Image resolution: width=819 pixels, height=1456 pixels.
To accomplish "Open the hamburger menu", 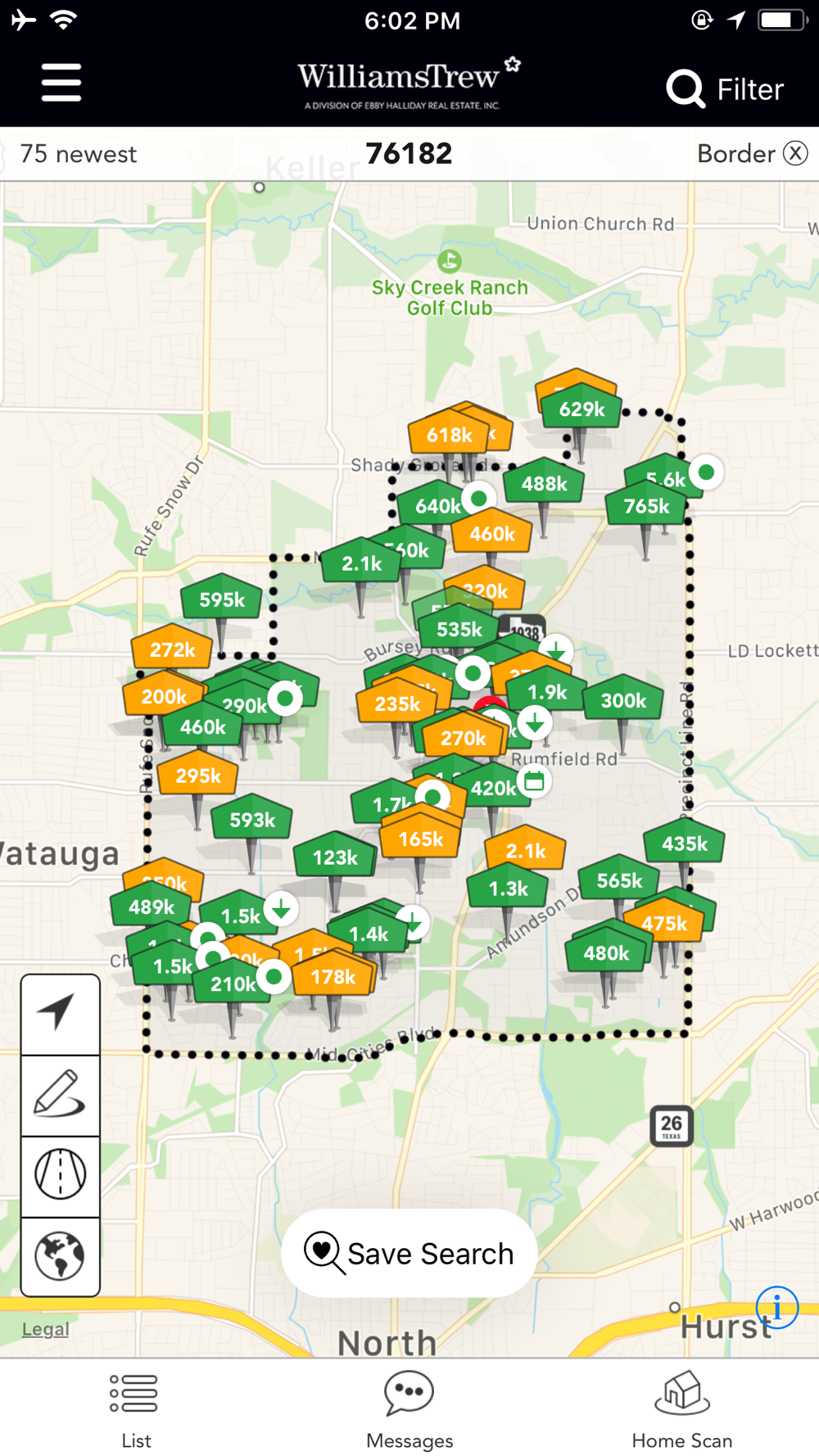I will [61, 83].
